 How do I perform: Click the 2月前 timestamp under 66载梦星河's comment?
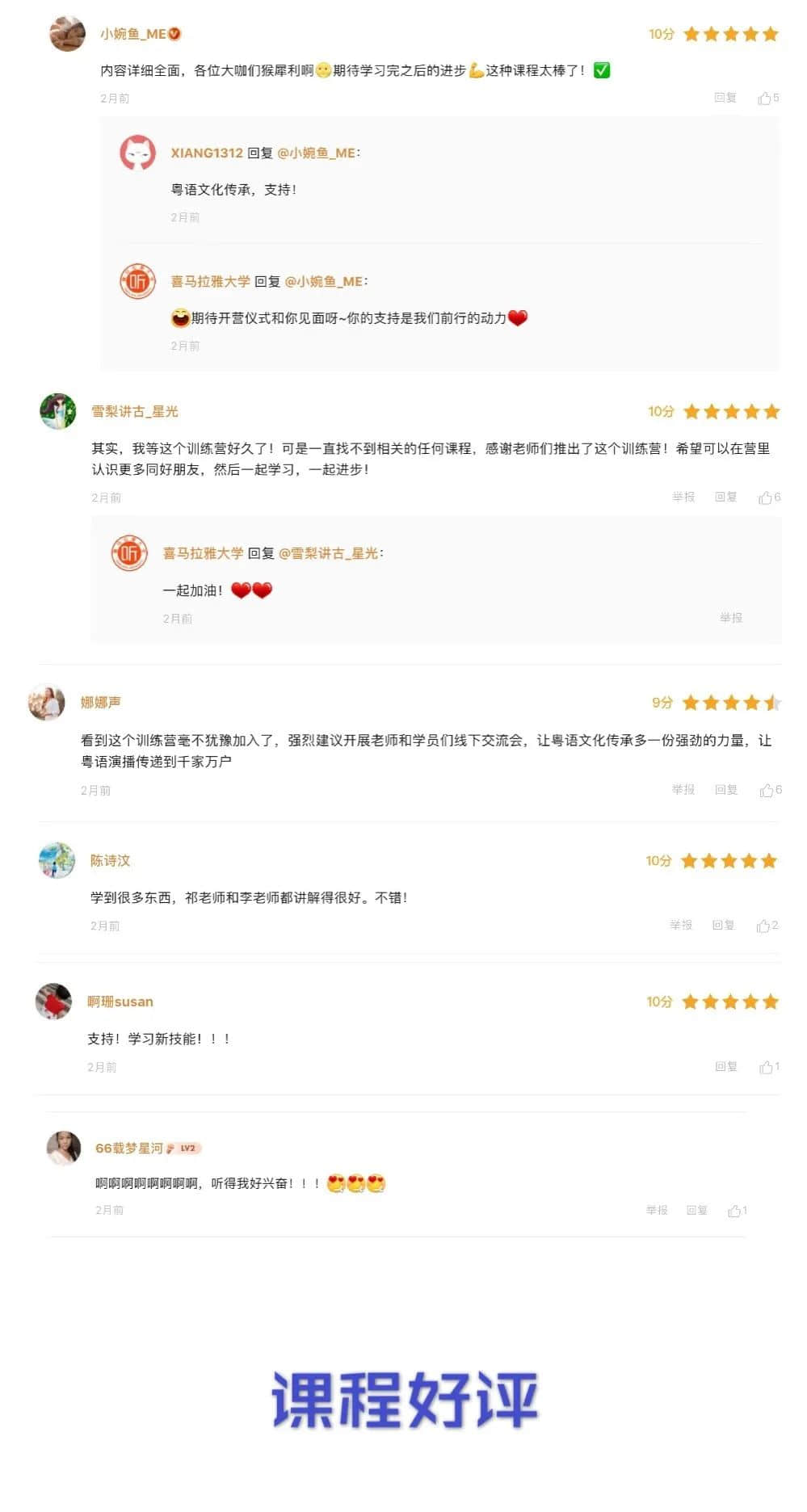(x=109, y=1211)
